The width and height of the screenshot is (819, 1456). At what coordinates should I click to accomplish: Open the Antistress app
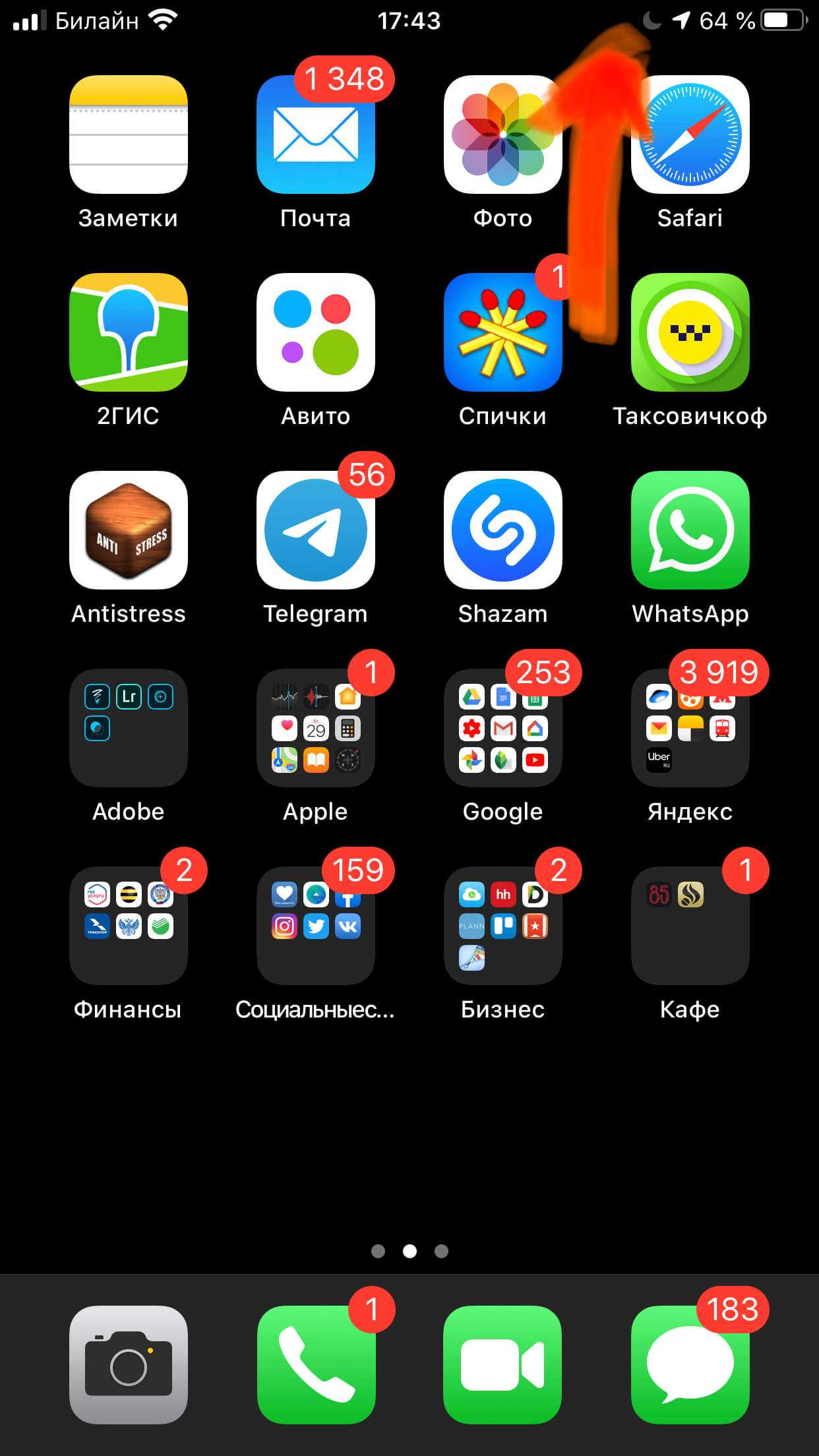coord(129,530)
